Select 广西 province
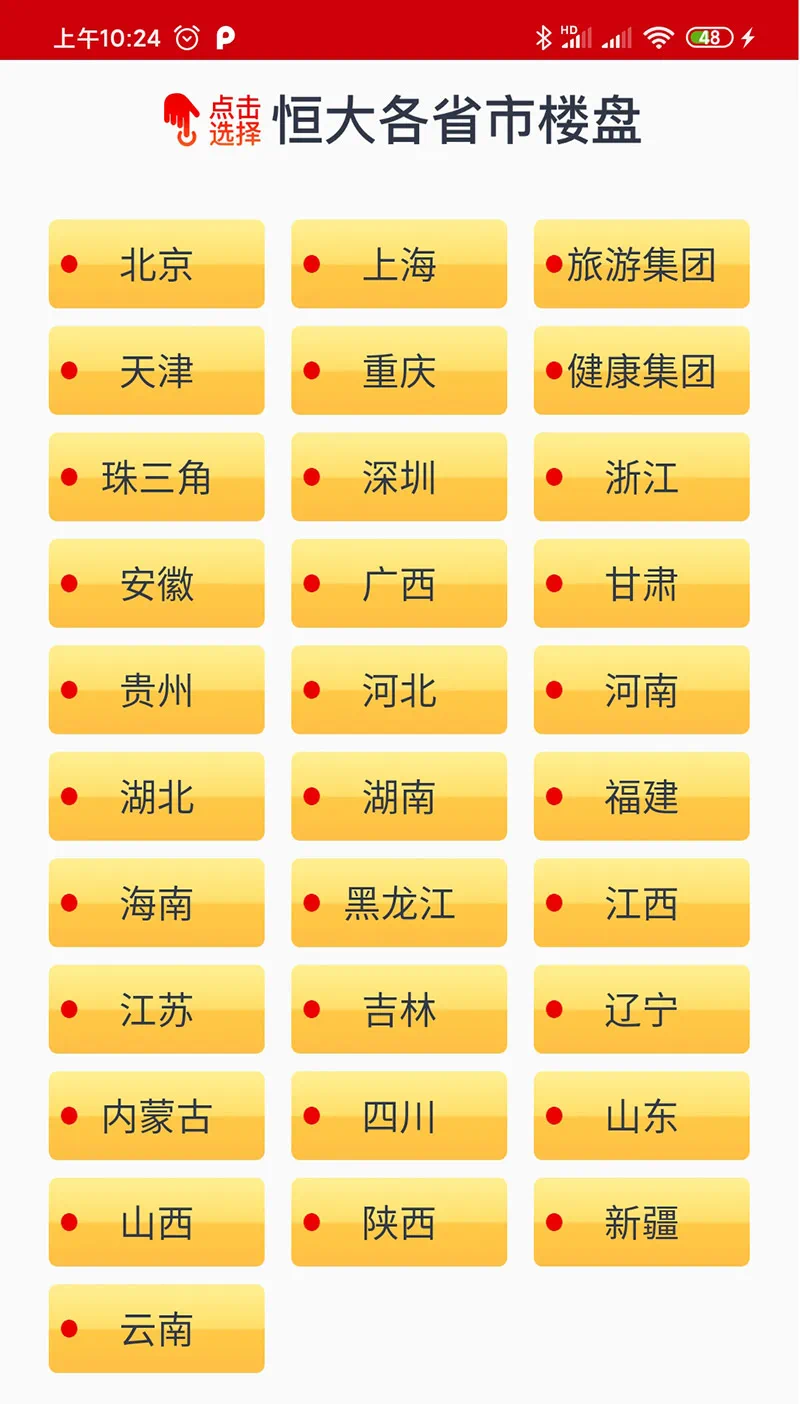The image size is (800, 1404). coord(399,583)
